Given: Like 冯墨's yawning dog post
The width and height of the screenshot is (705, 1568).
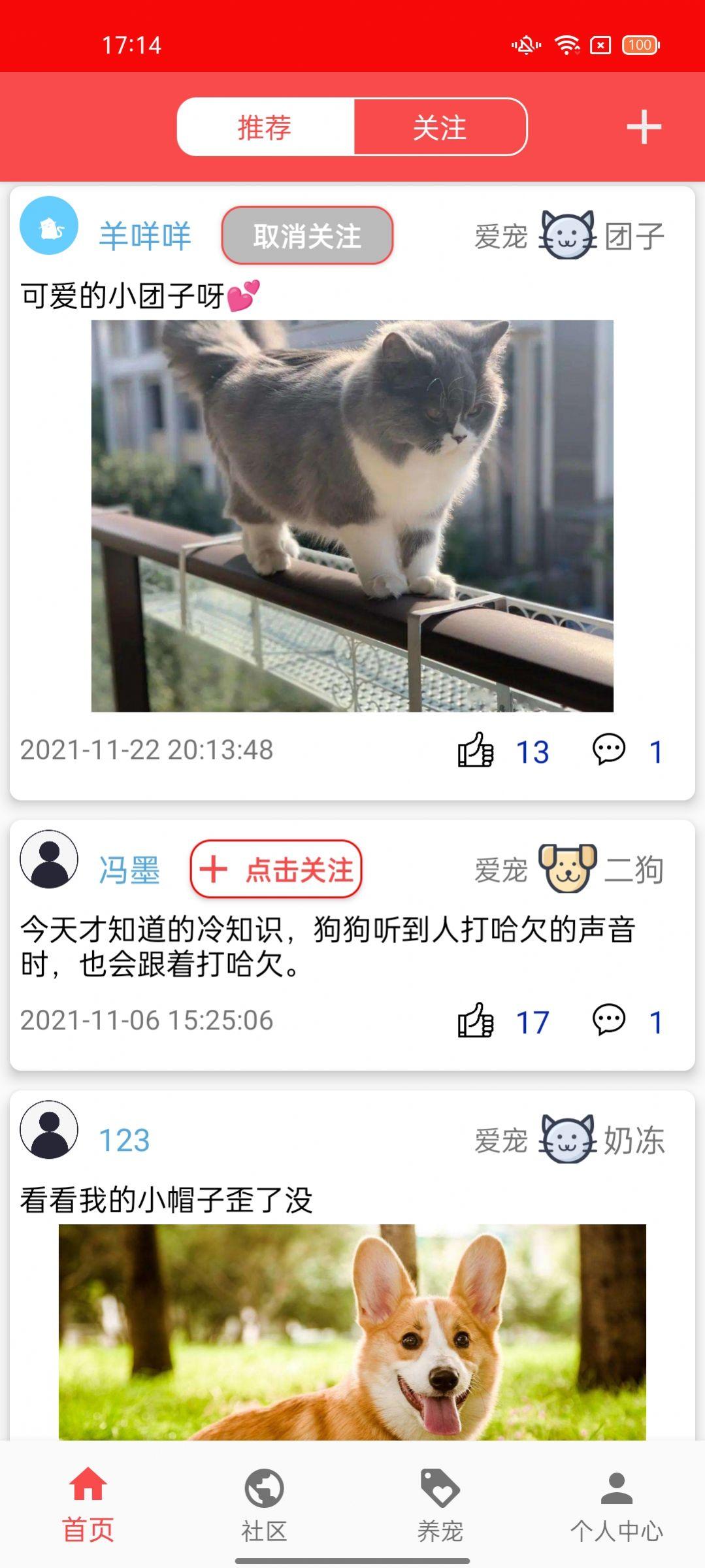Looking at the screenshot, I should coord(476,1021).
